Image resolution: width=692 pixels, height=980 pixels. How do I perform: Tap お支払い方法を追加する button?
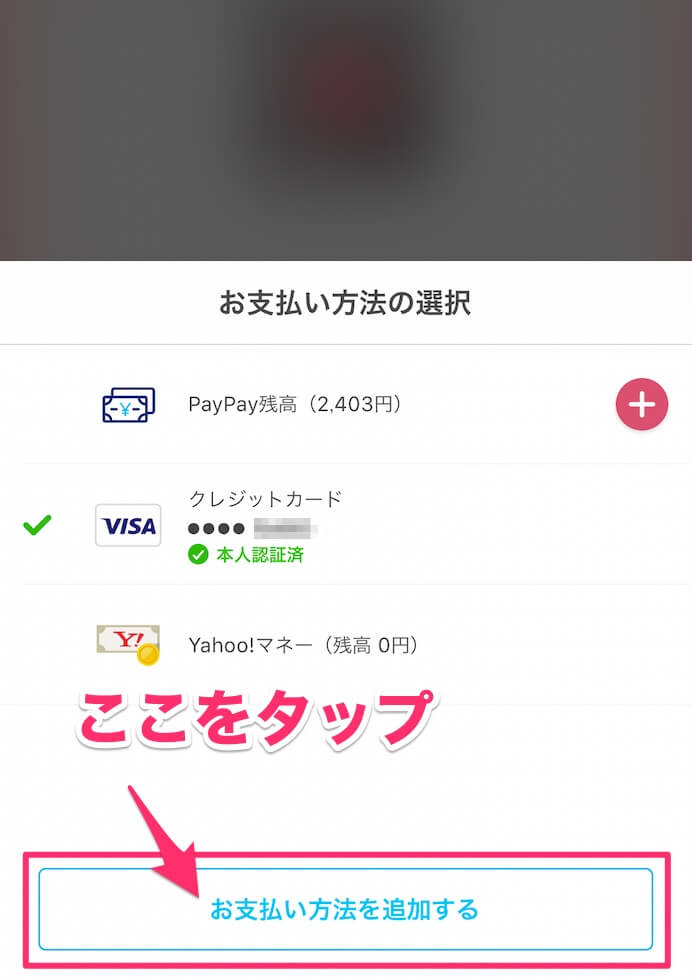pos(345,909)
